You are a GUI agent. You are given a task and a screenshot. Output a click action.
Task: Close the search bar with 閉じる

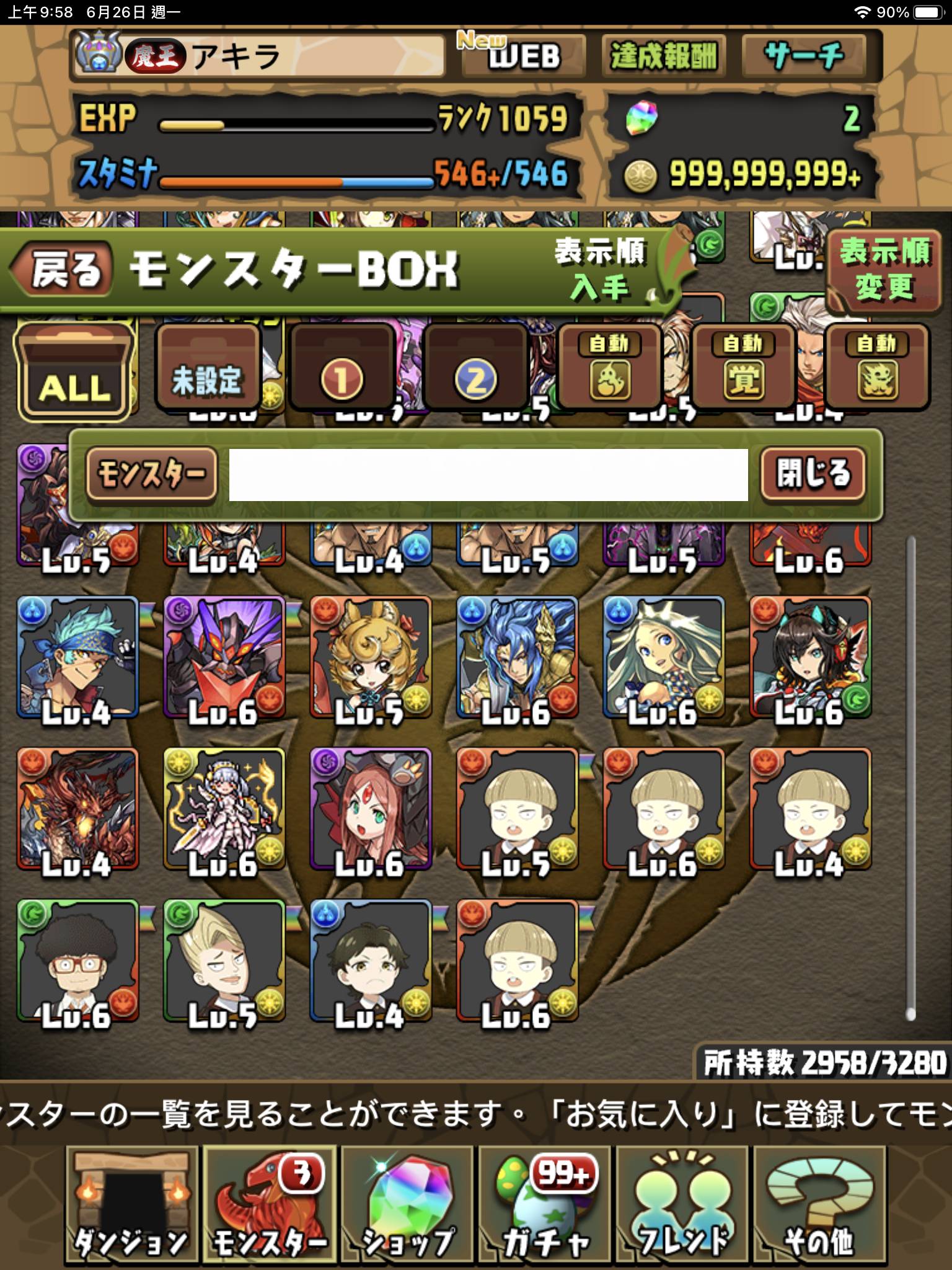pyautogui.click(x=813, y=474)
